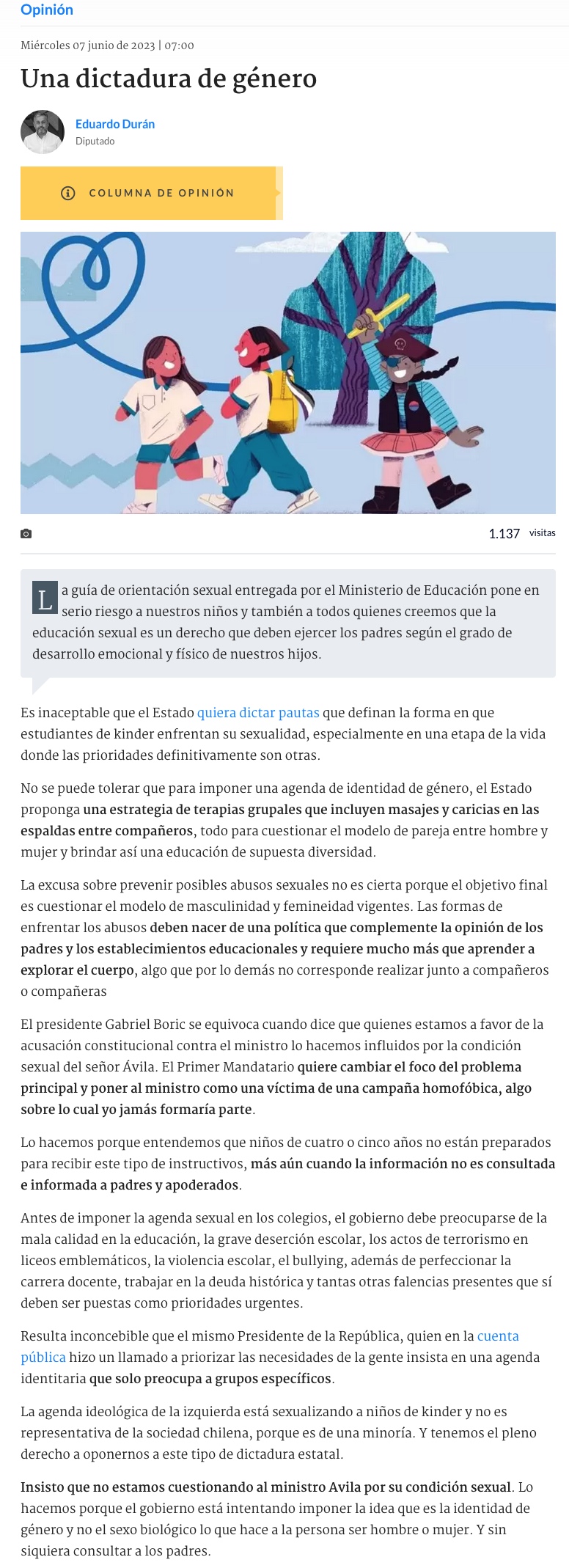The image size is (569, 1568).
Task: Tap Eduardo Durán's profile photo
Action: [x=43, y=132]
